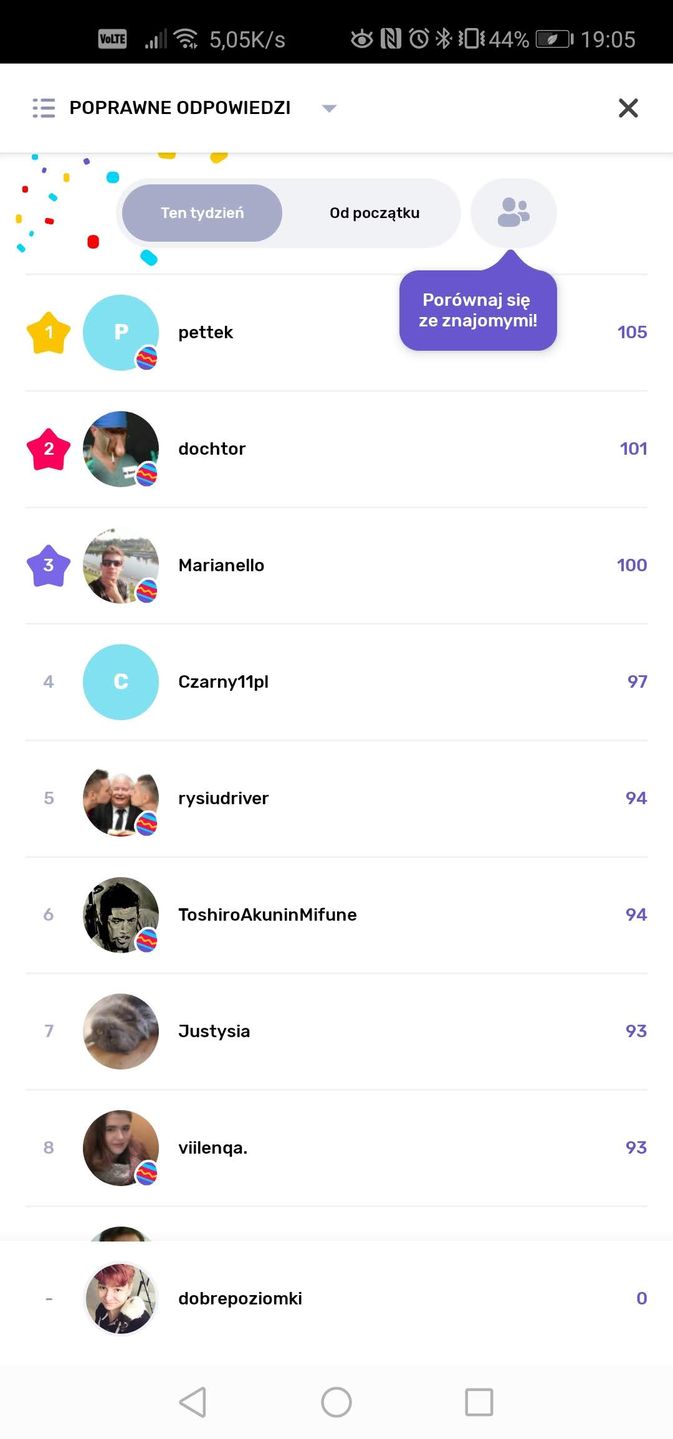Switch to the Od początku tab
The image size is (673, 1439).
[x=374, y=213]
